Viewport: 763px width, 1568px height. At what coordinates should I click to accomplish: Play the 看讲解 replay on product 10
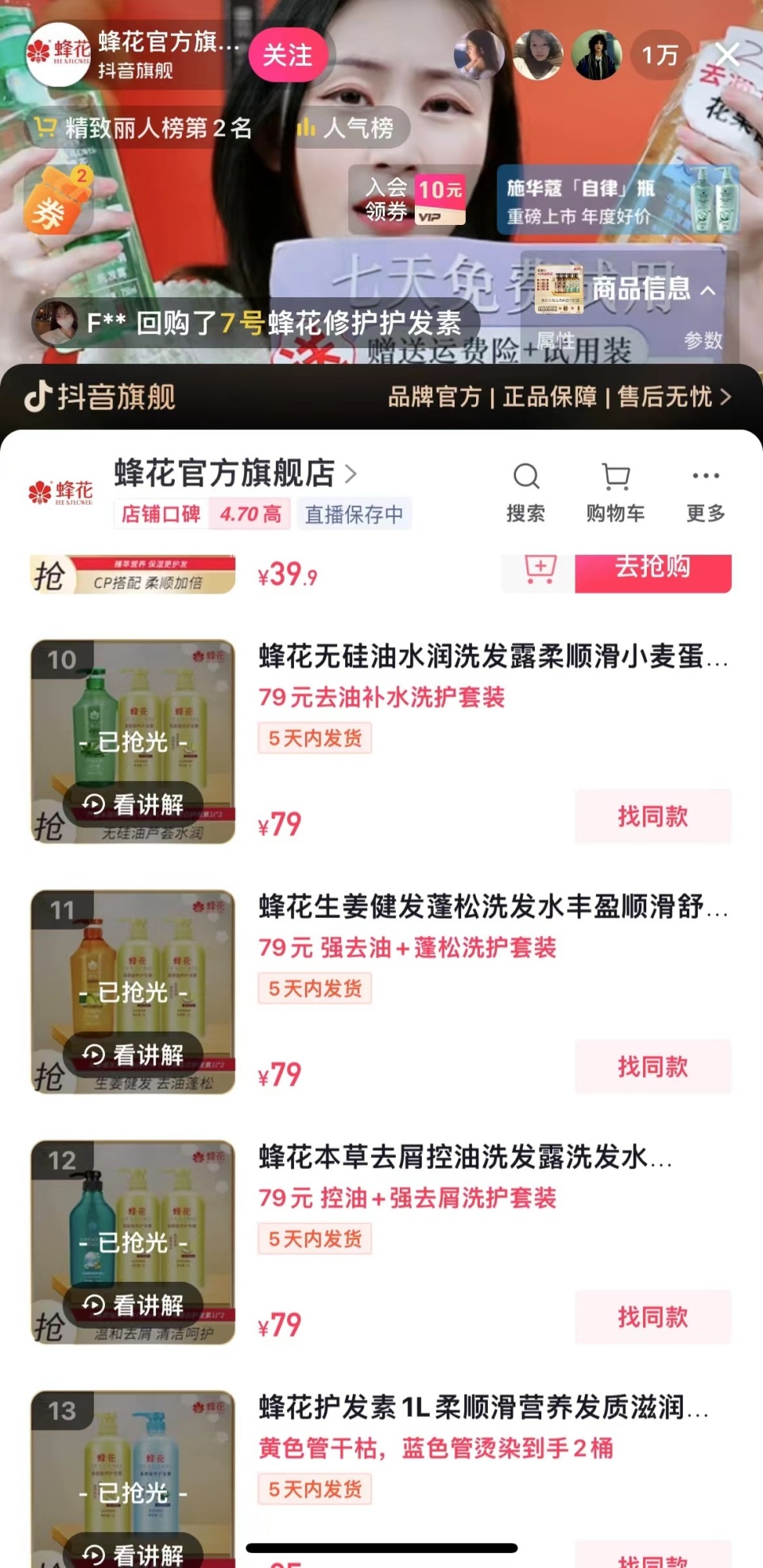(134, 804)
